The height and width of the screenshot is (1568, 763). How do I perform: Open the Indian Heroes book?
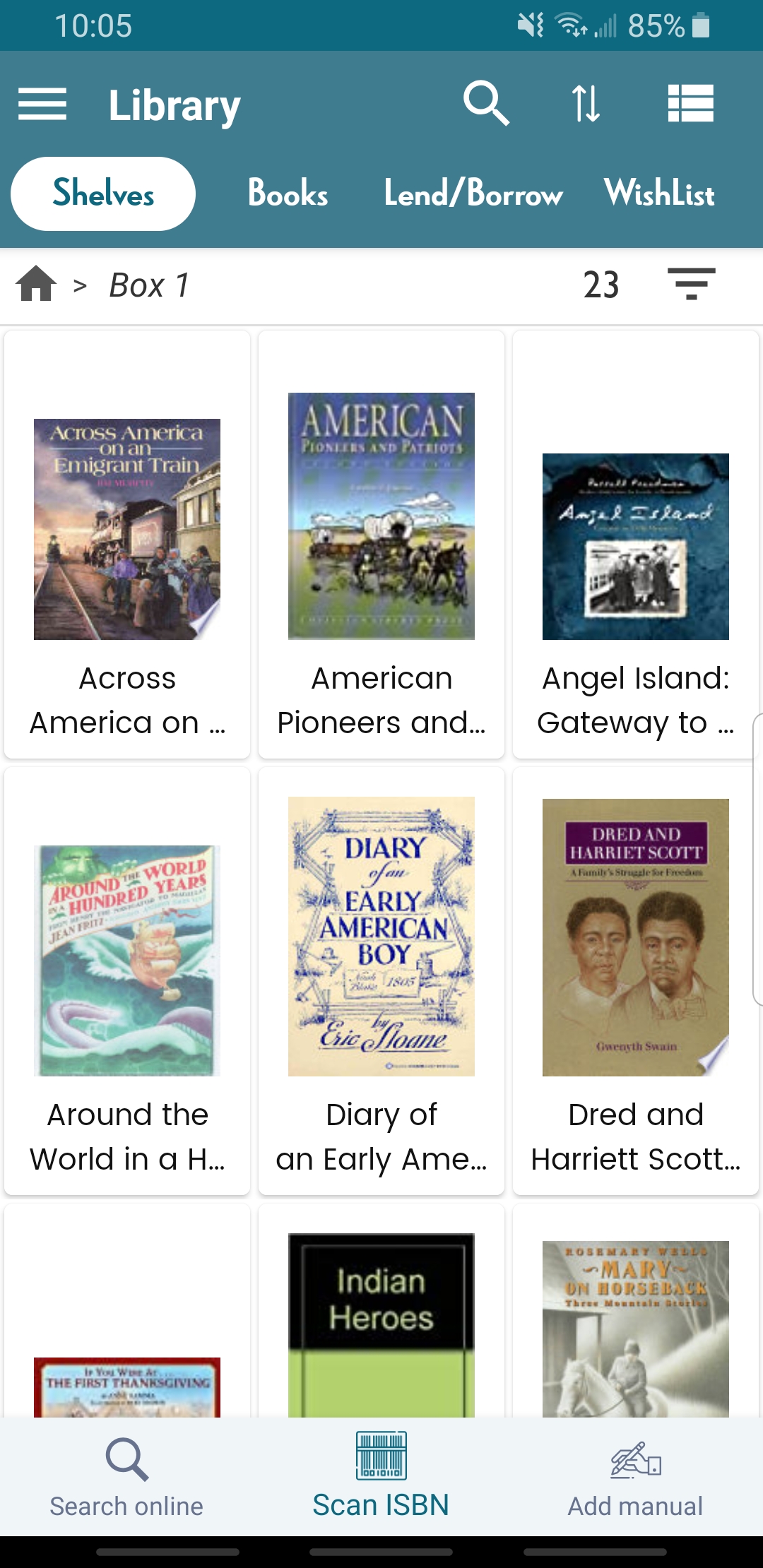[381, 1321]
